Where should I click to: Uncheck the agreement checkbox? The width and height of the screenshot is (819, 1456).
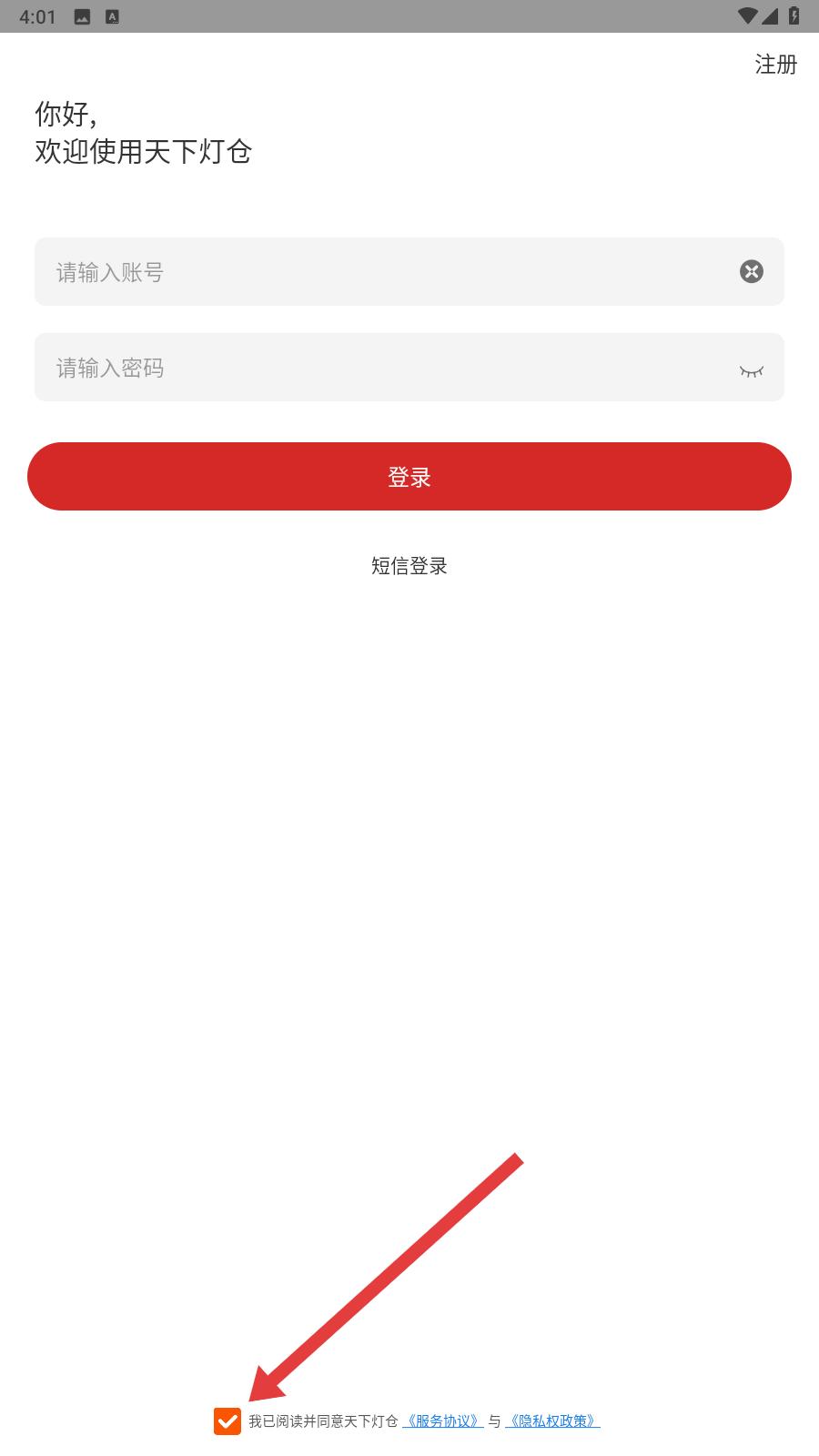pos(227,1421)
